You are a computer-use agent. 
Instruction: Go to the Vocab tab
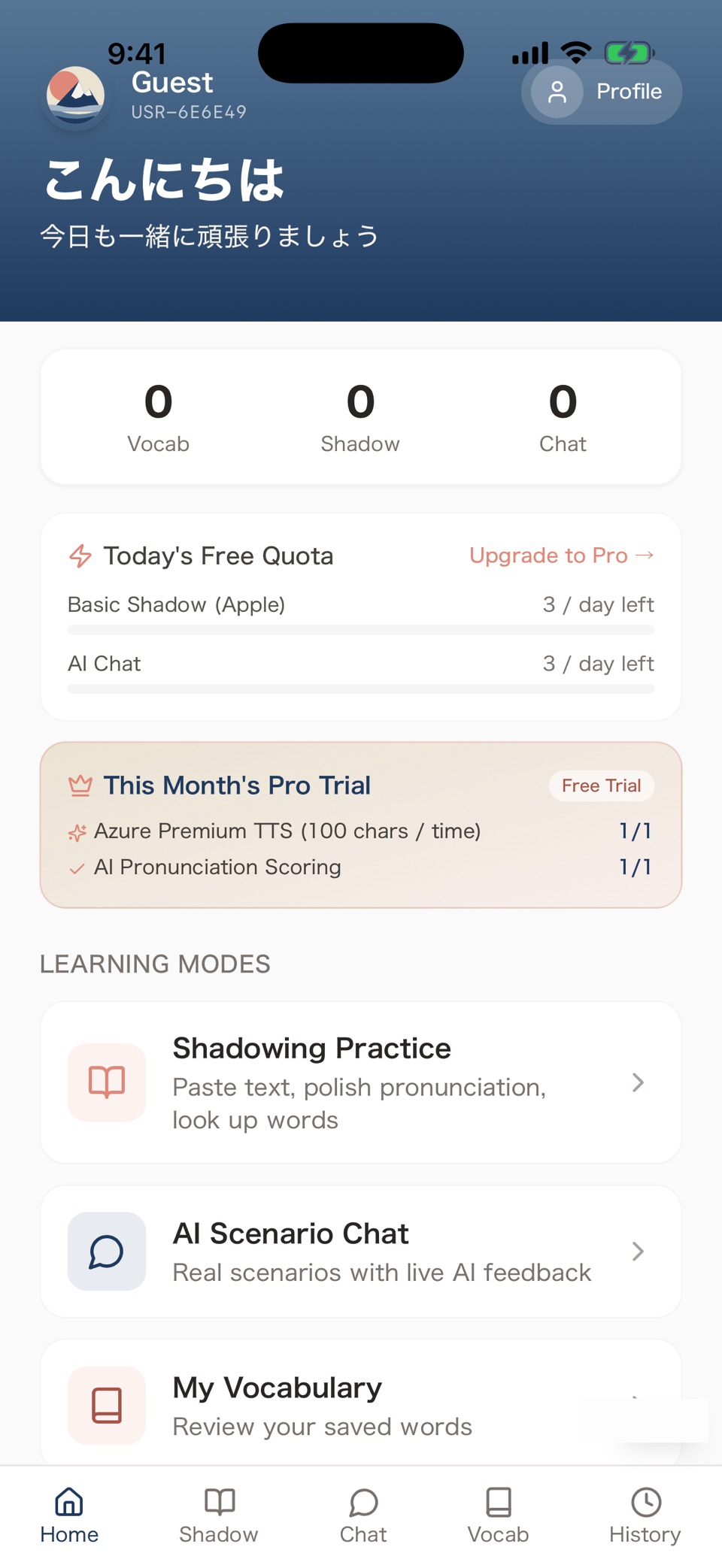point(498,1515)
